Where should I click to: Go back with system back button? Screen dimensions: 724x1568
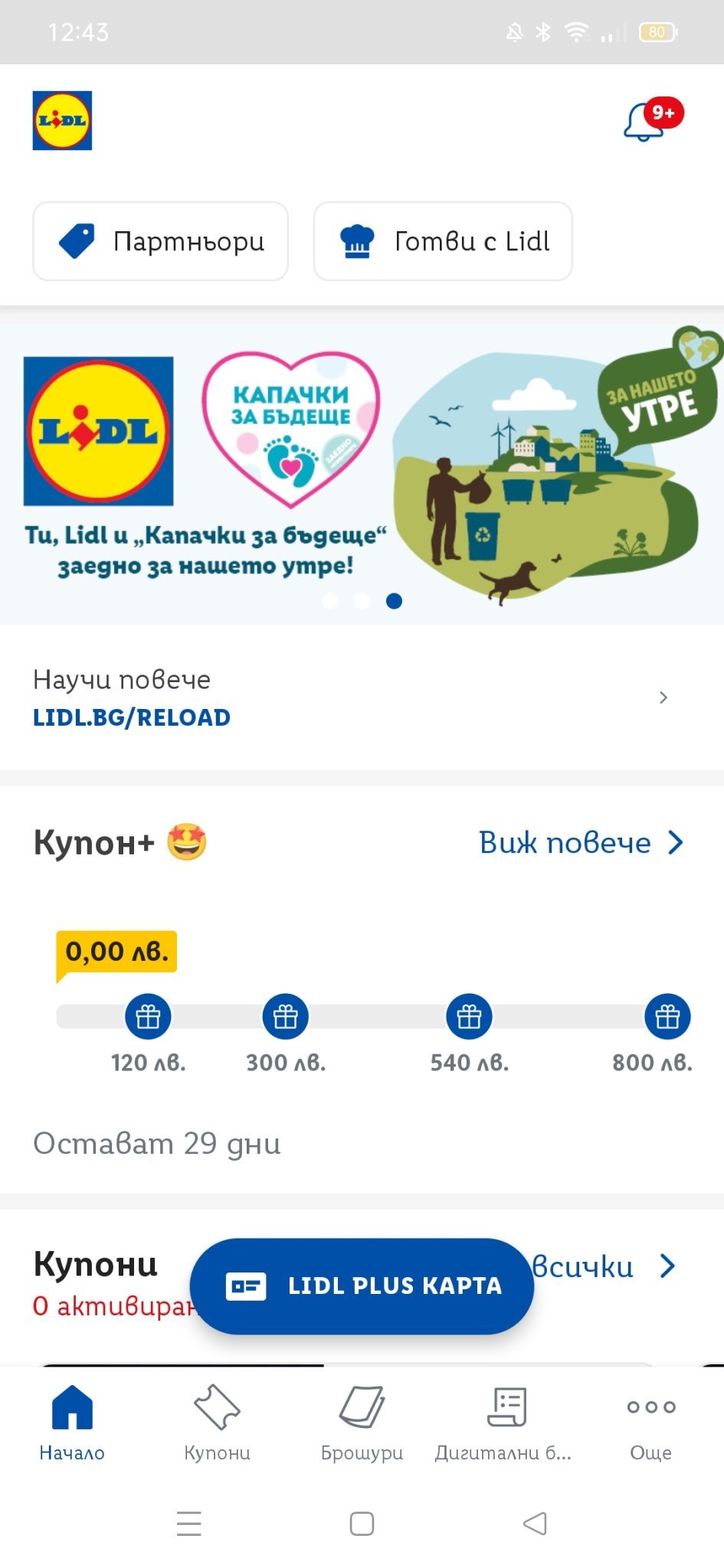tap(535, 1524)
